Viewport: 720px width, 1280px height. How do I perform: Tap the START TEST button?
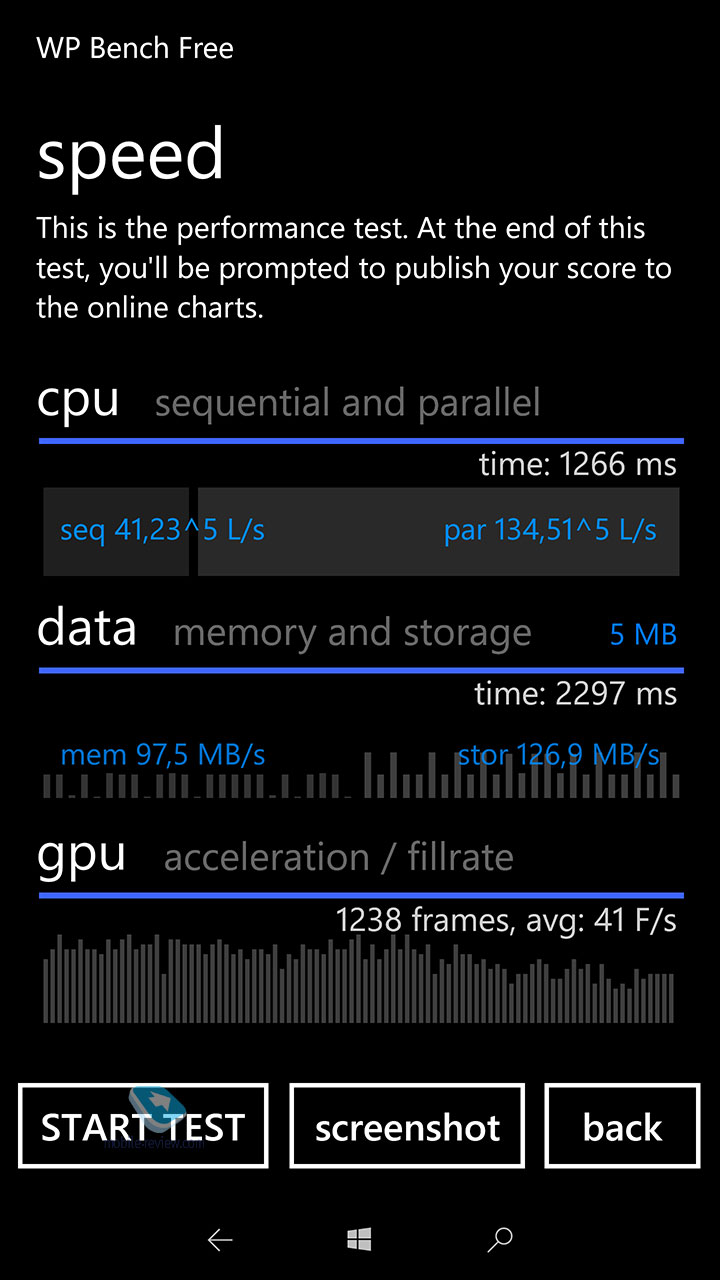click(143, 1126)
